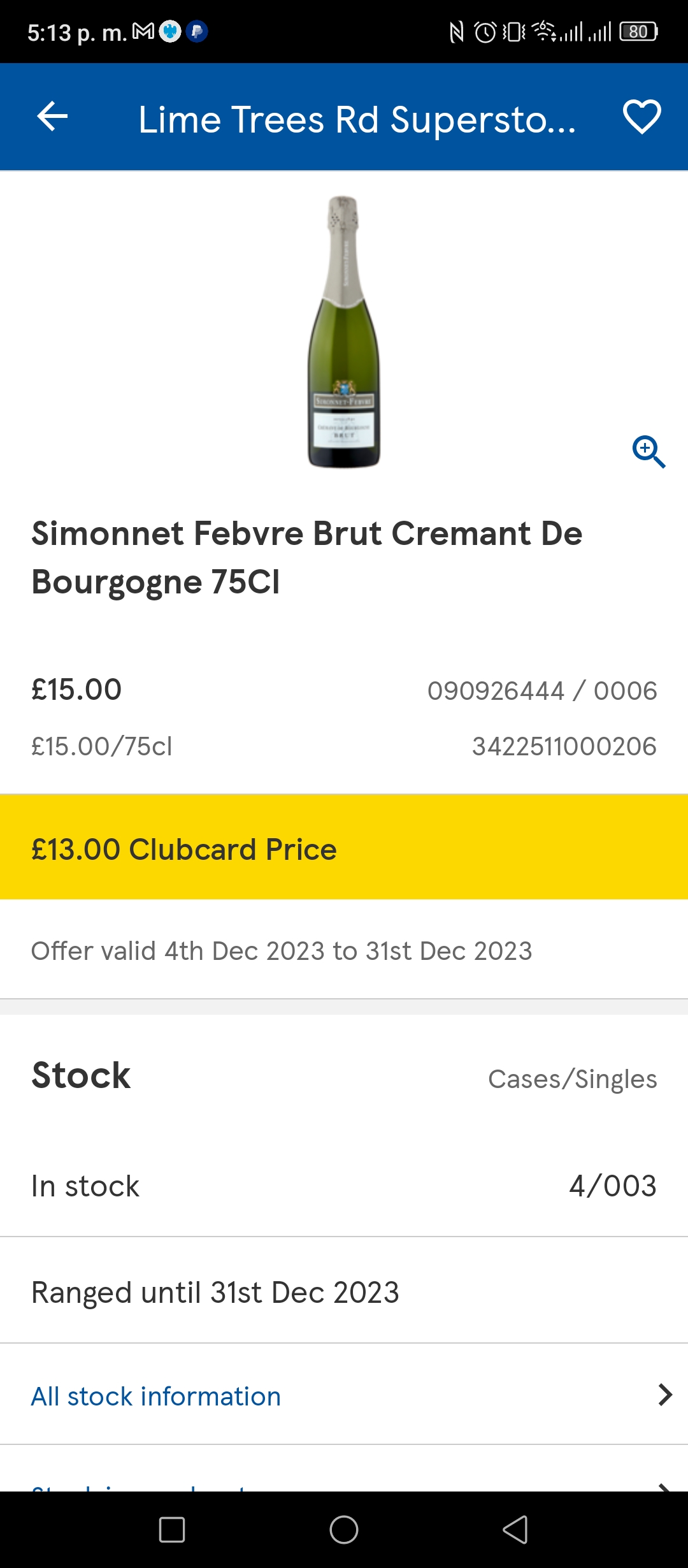Screen dimensions: 688x1568
Task: Go back using the app bar arrow
Action: click(x=52, y=117)
